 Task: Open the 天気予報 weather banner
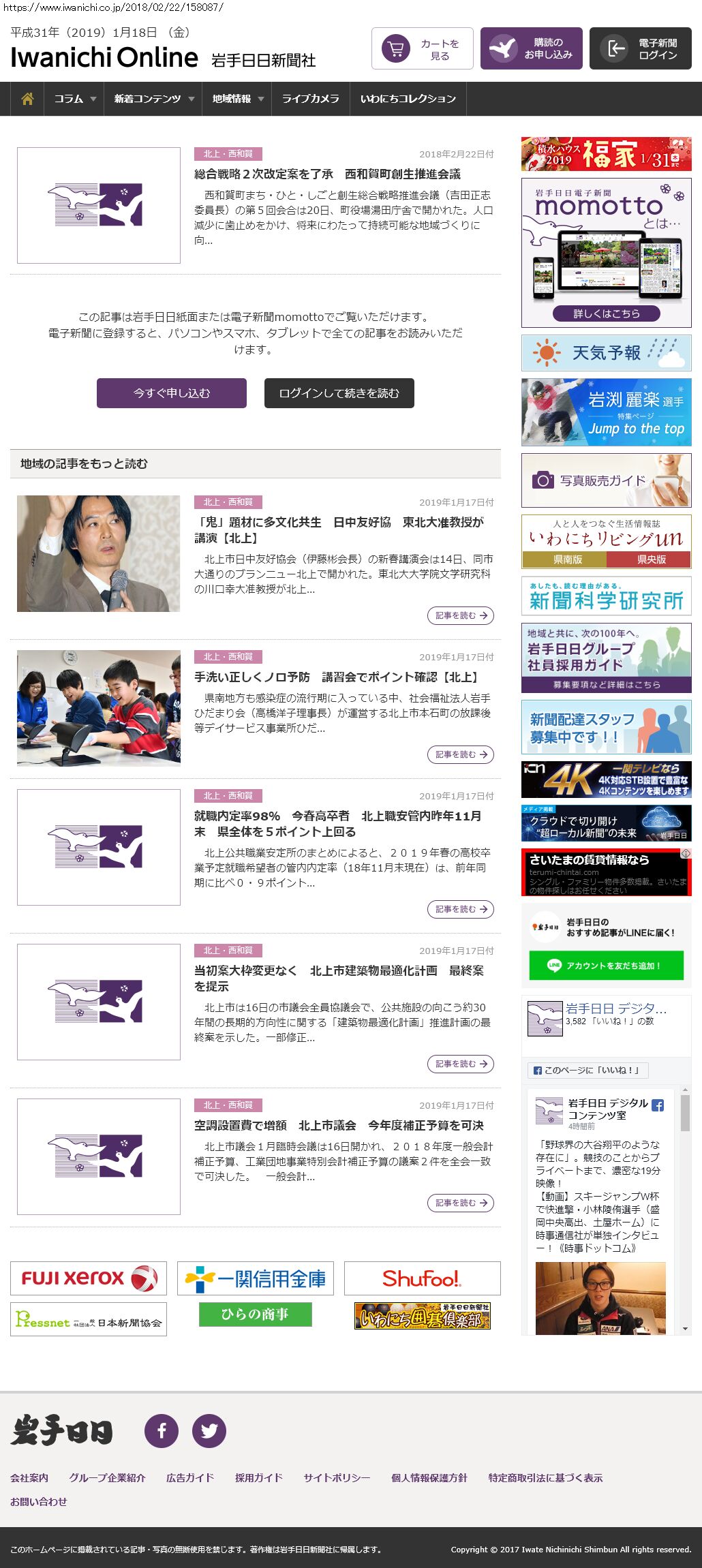(606, 352)
